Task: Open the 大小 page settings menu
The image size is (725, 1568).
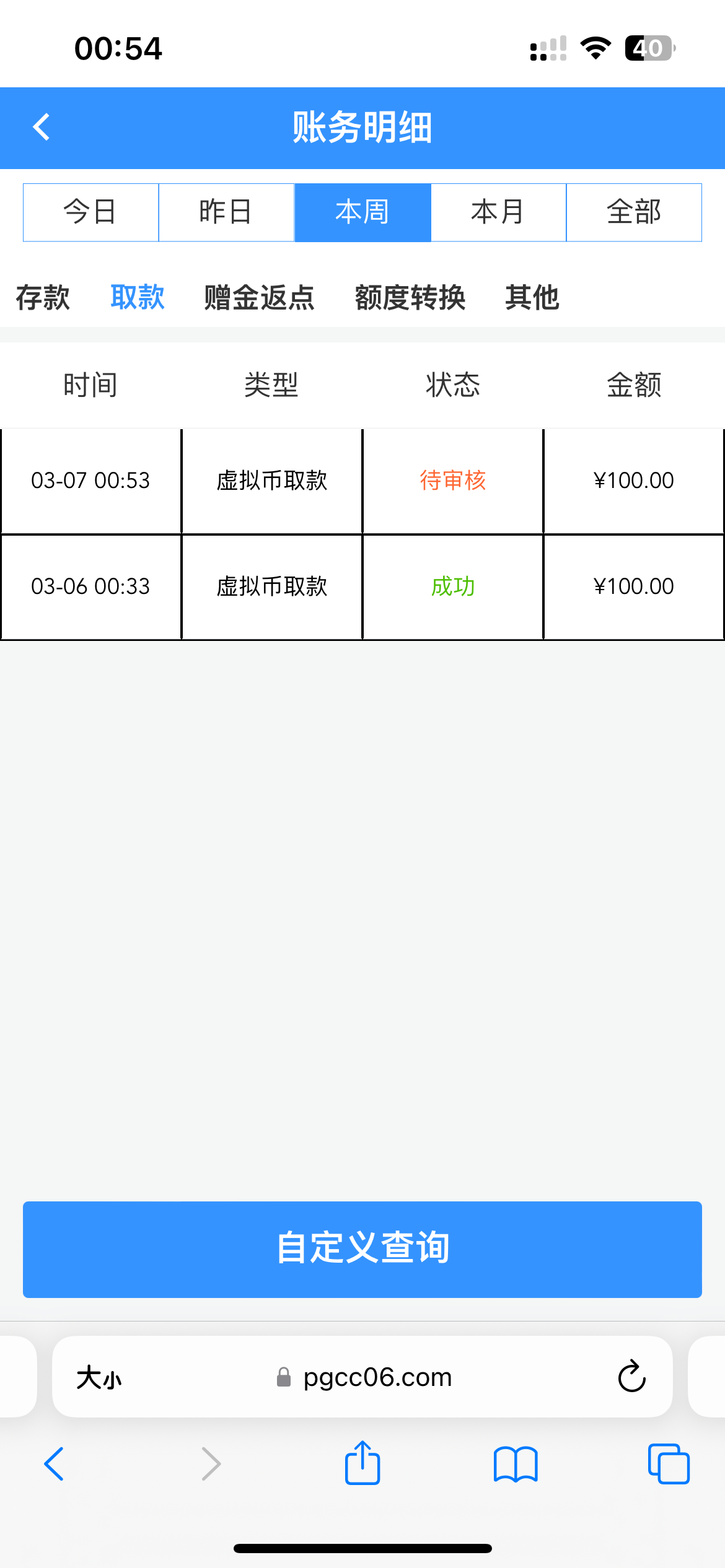Action: [x=99, y=1378]
